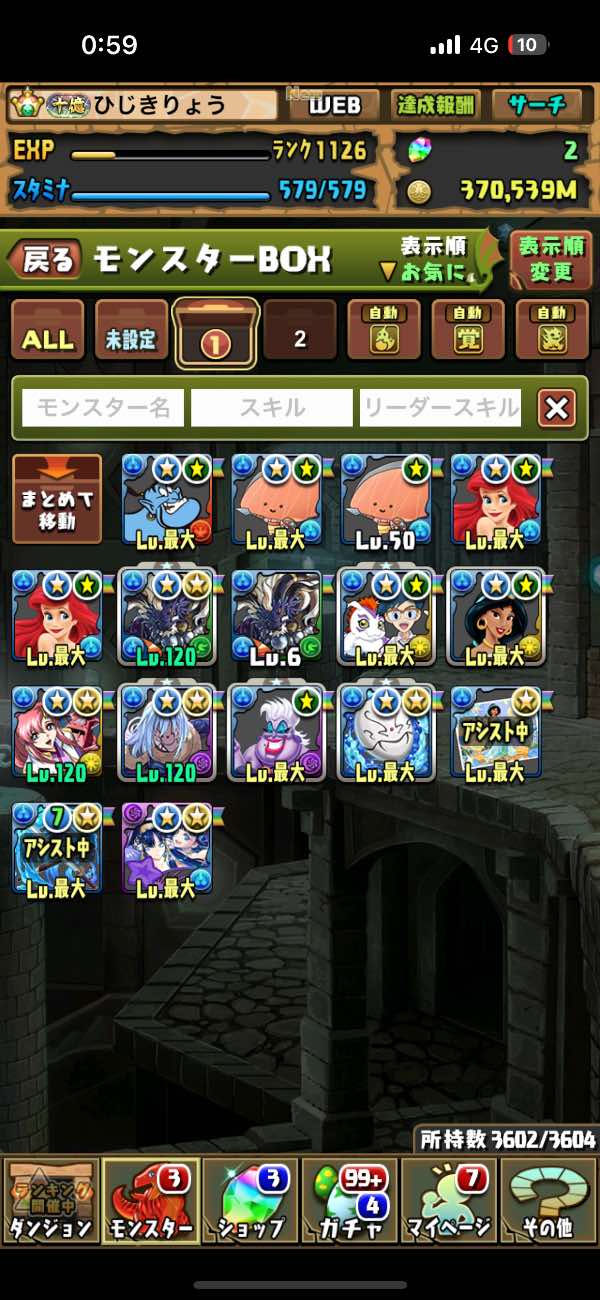Open 達成報酬 achievement rewards

(x=435, y=105)
